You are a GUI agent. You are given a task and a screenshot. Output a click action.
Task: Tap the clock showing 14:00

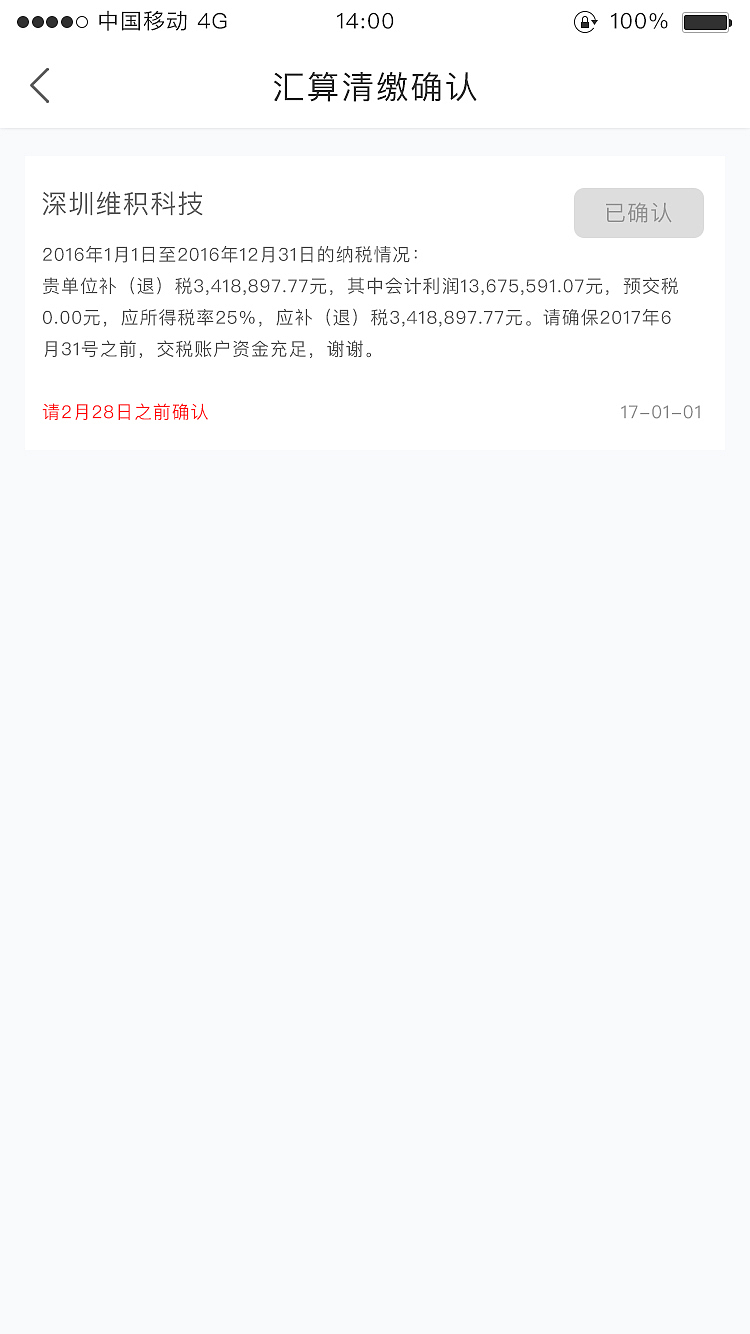[366, 20]
